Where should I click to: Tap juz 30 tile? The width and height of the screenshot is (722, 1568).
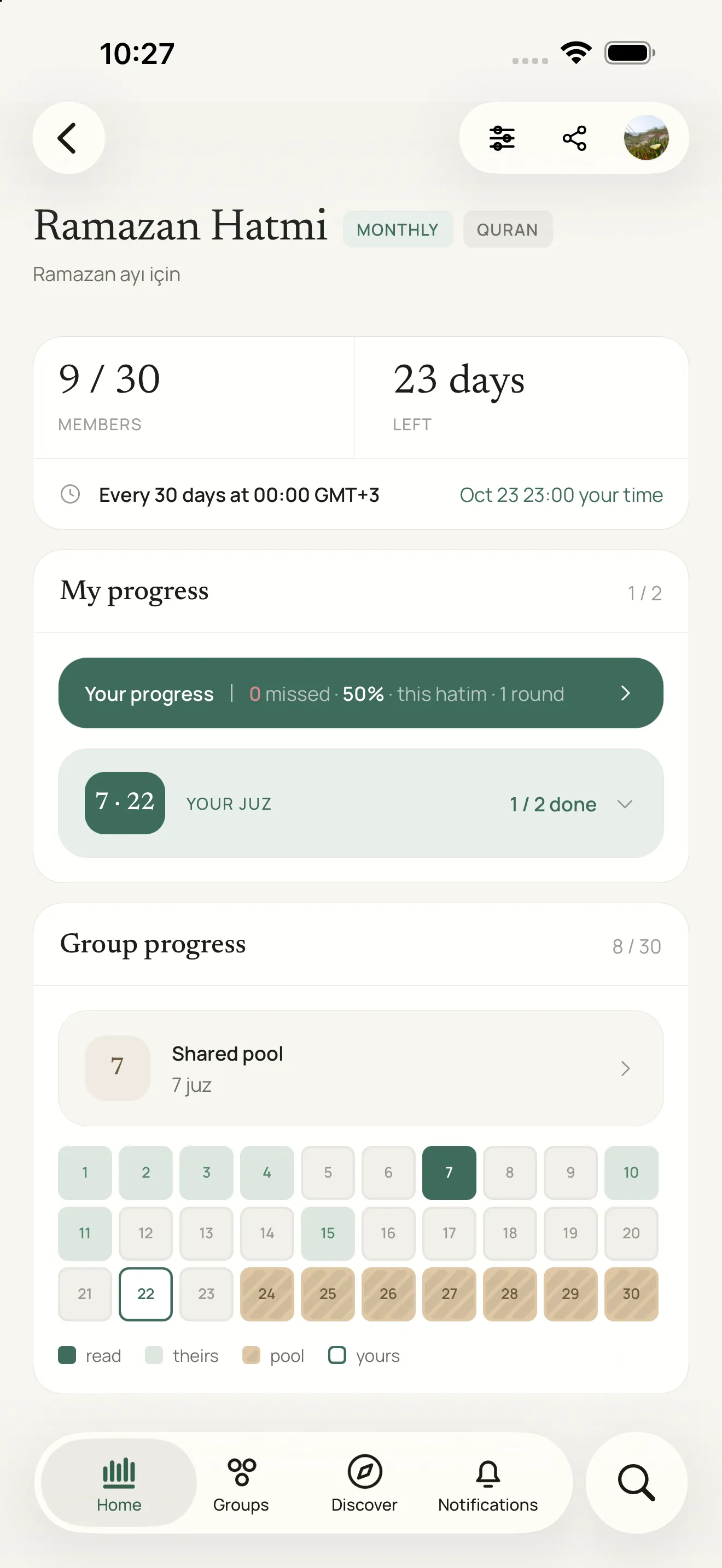(631, 1294)
